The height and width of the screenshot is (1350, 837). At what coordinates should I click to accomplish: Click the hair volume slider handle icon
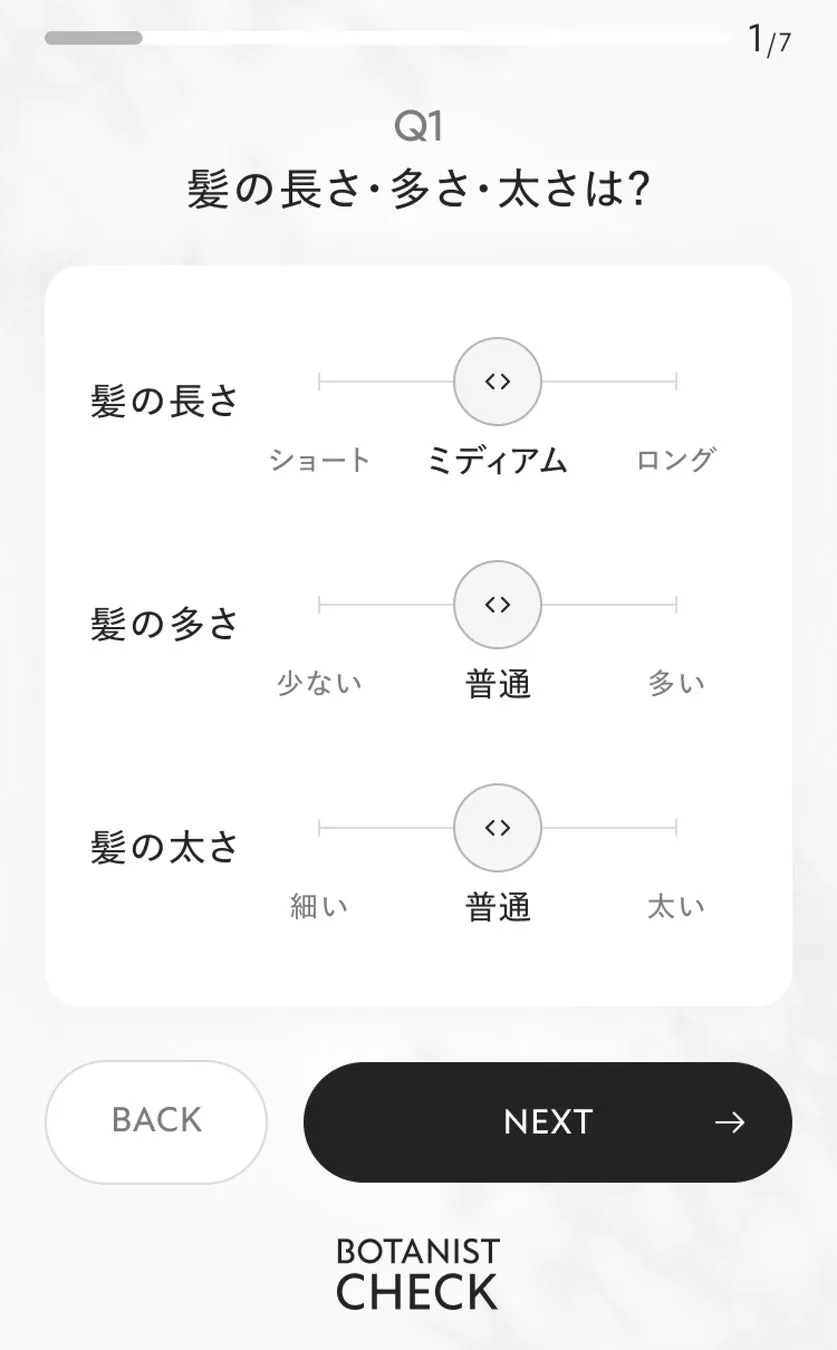[x=496, y=605]
